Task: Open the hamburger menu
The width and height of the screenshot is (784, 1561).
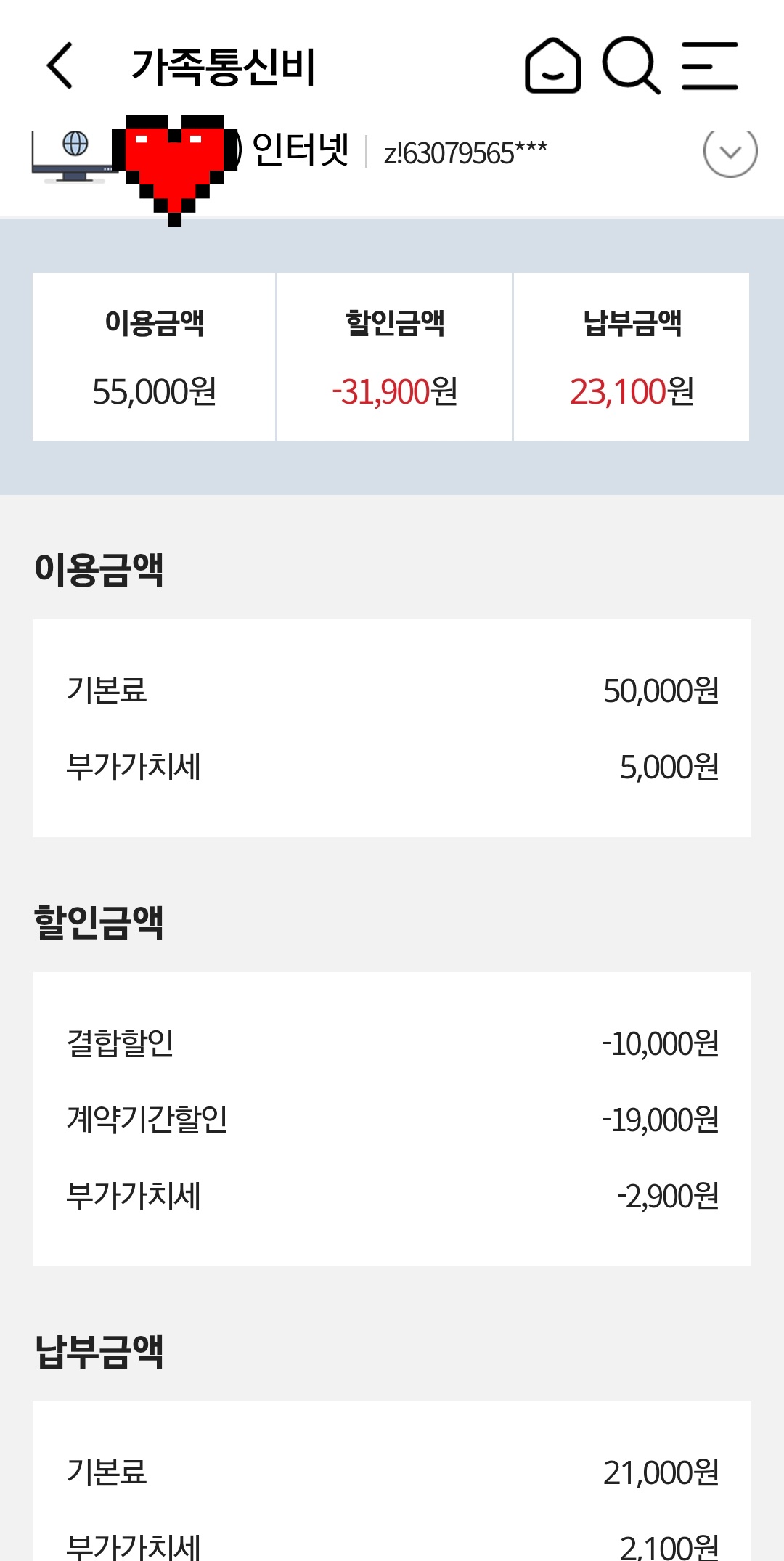Action: point(709,65)
